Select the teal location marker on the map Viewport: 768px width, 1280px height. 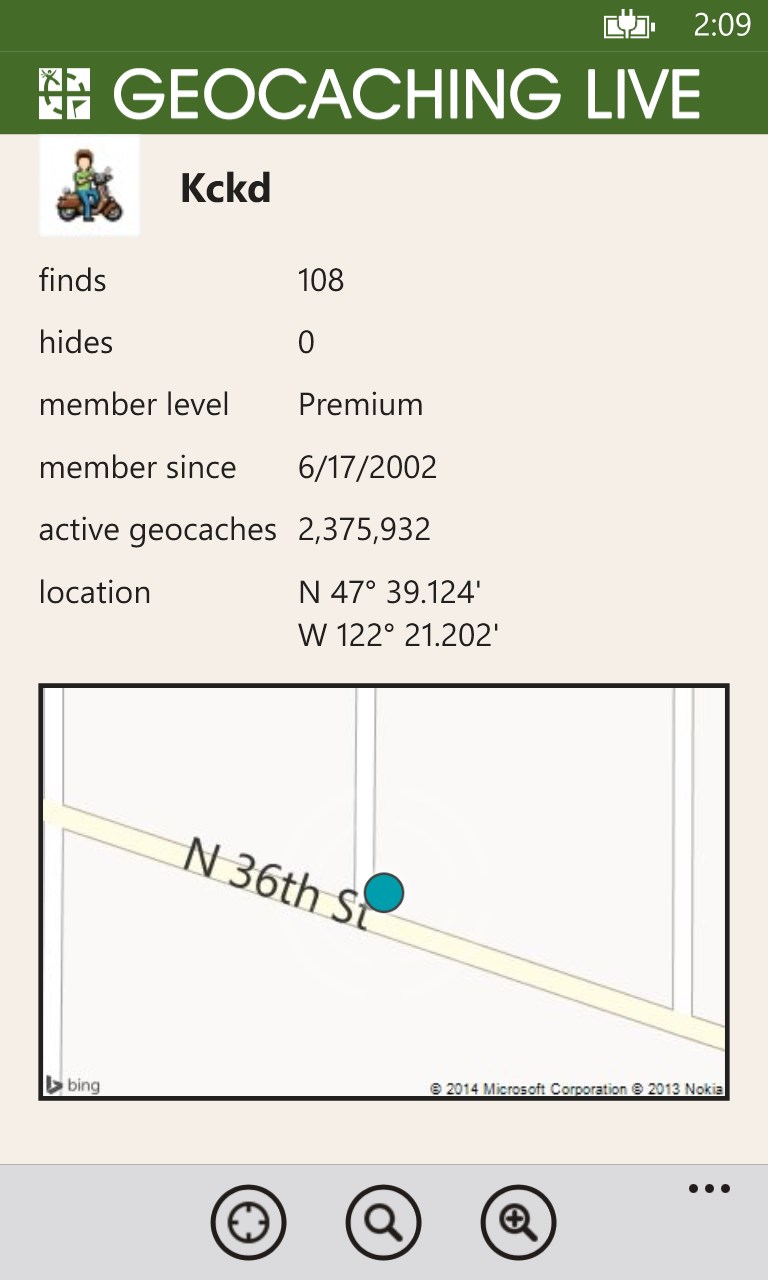[384, 893]
